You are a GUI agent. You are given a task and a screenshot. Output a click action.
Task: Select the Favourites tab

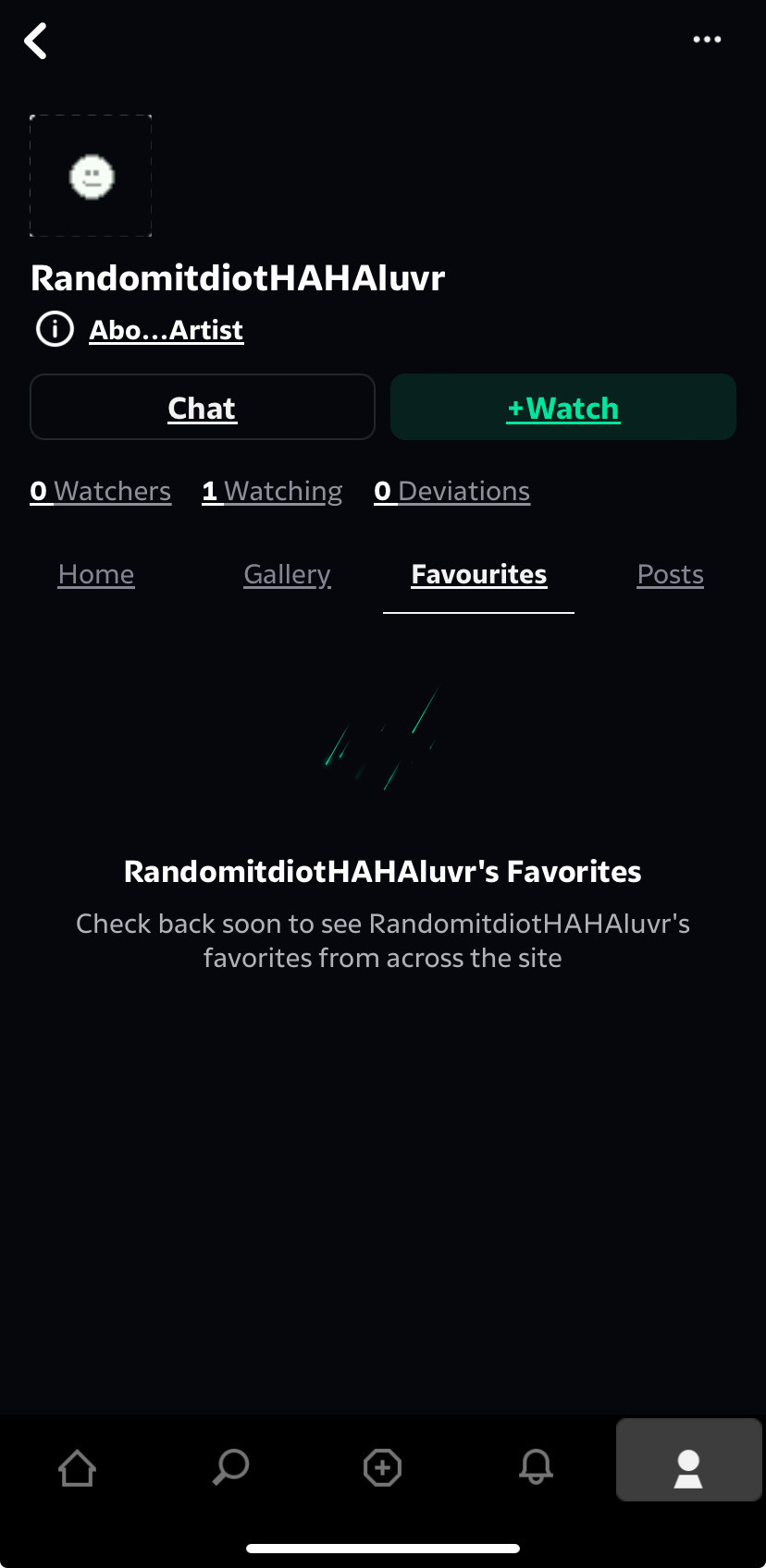coord(479,574)
